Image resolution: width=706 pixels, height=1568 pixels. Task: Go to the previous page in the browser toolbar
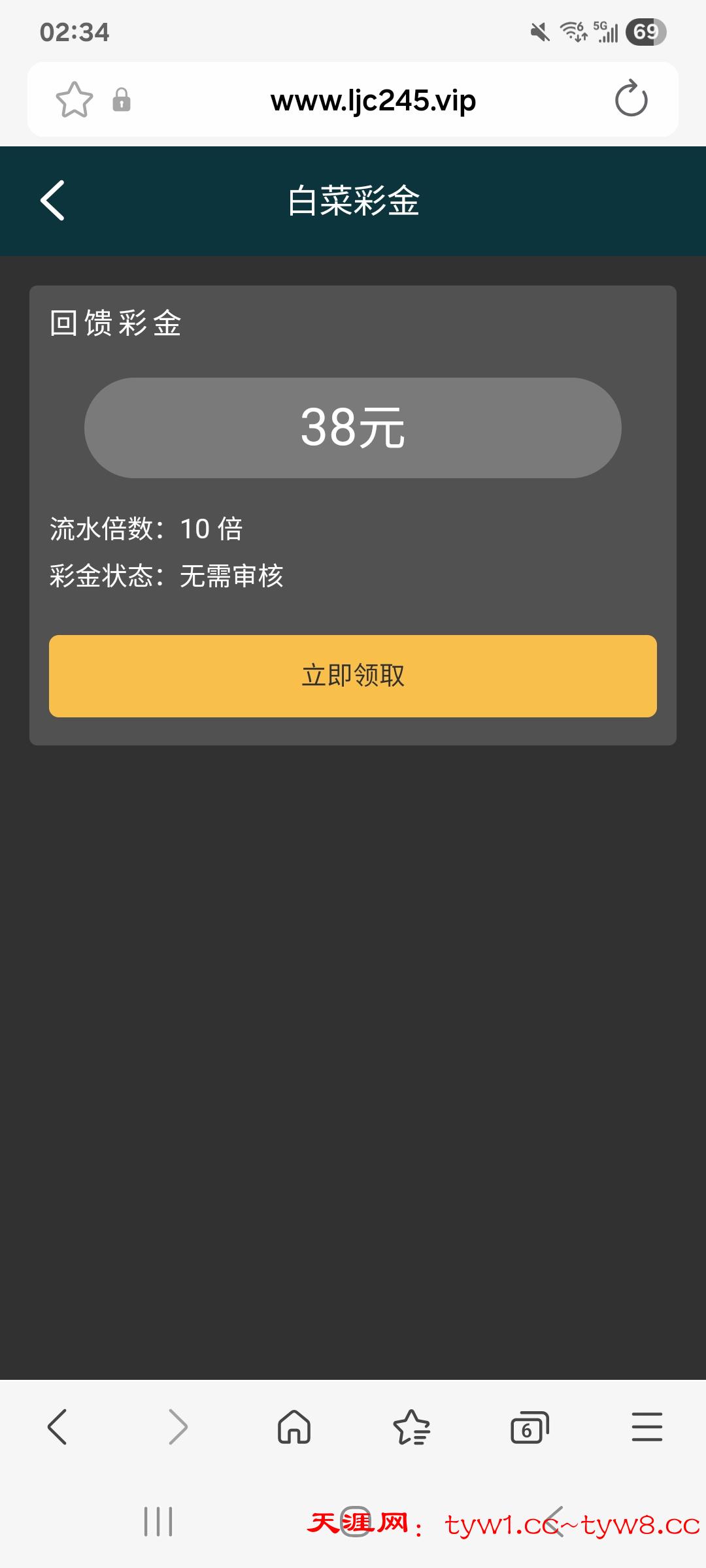58,1426
